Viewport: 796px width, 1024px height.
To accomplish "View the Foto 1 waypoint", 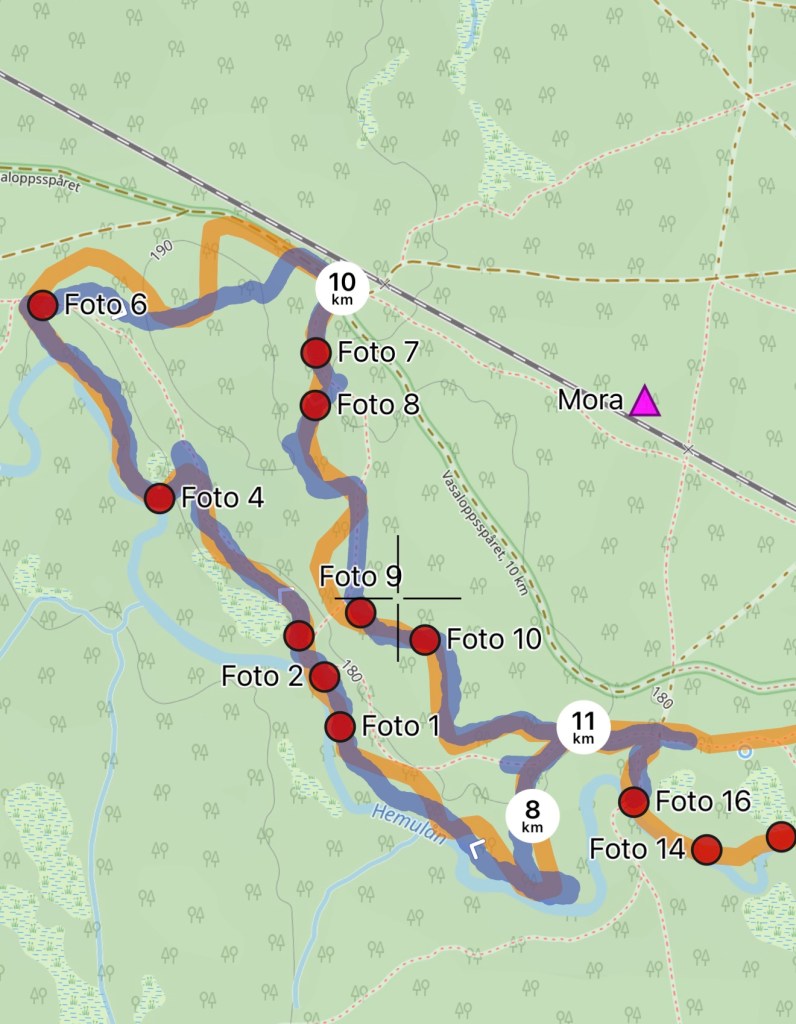I will click(x=340, y=726).
